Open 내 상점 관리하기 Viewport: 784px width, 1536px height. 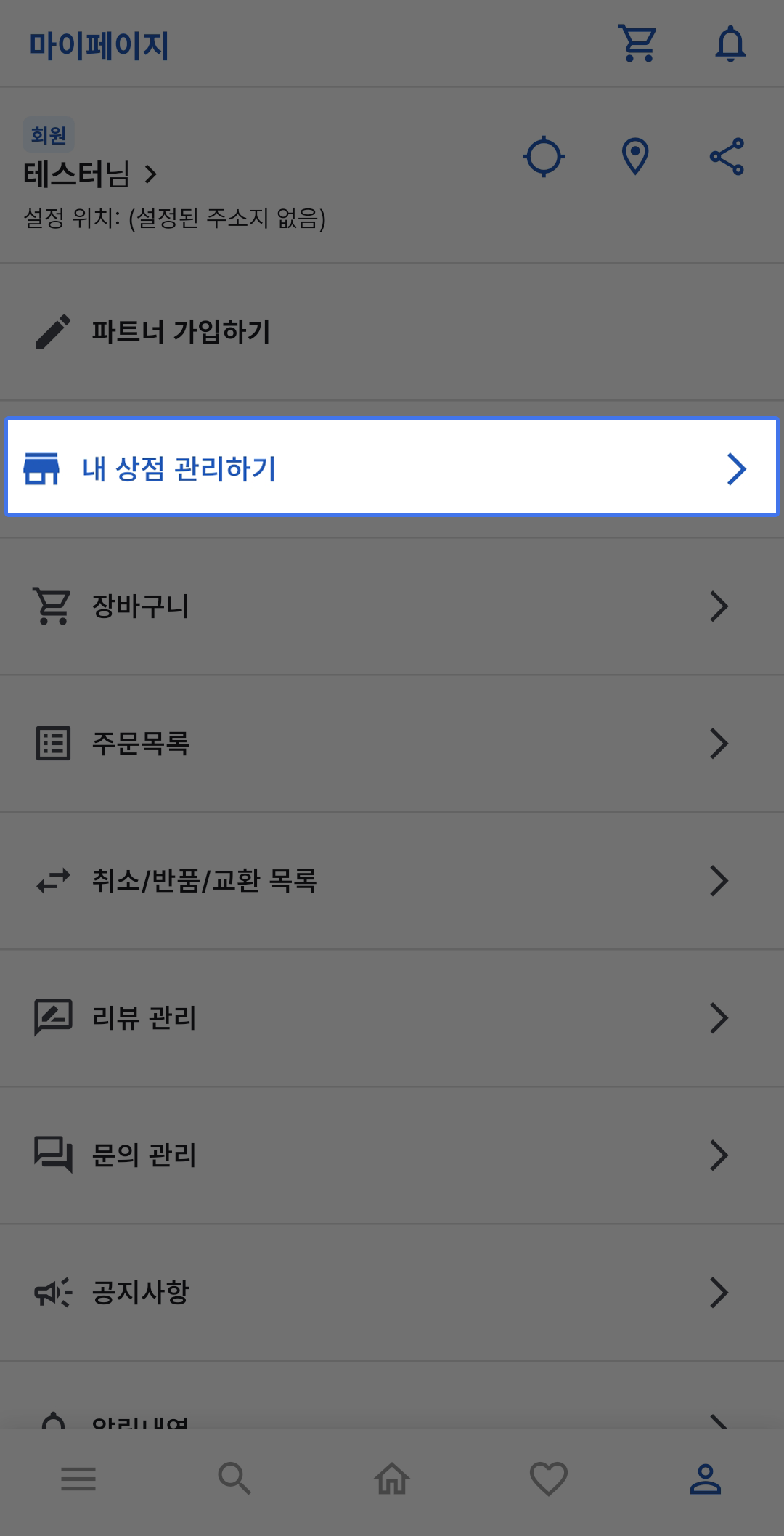click(392, 468)
